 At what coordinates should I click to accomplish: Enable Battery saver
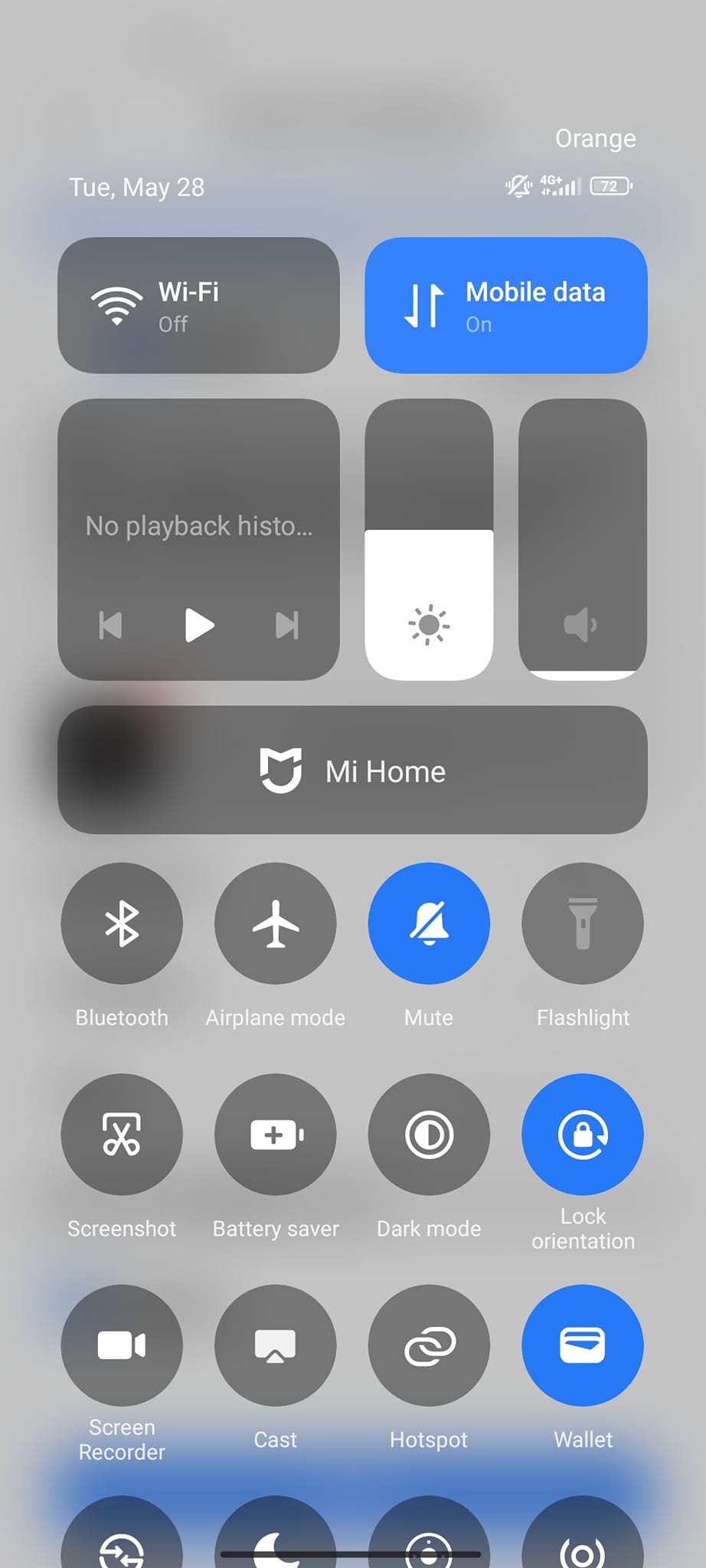tap(276, 1135)
